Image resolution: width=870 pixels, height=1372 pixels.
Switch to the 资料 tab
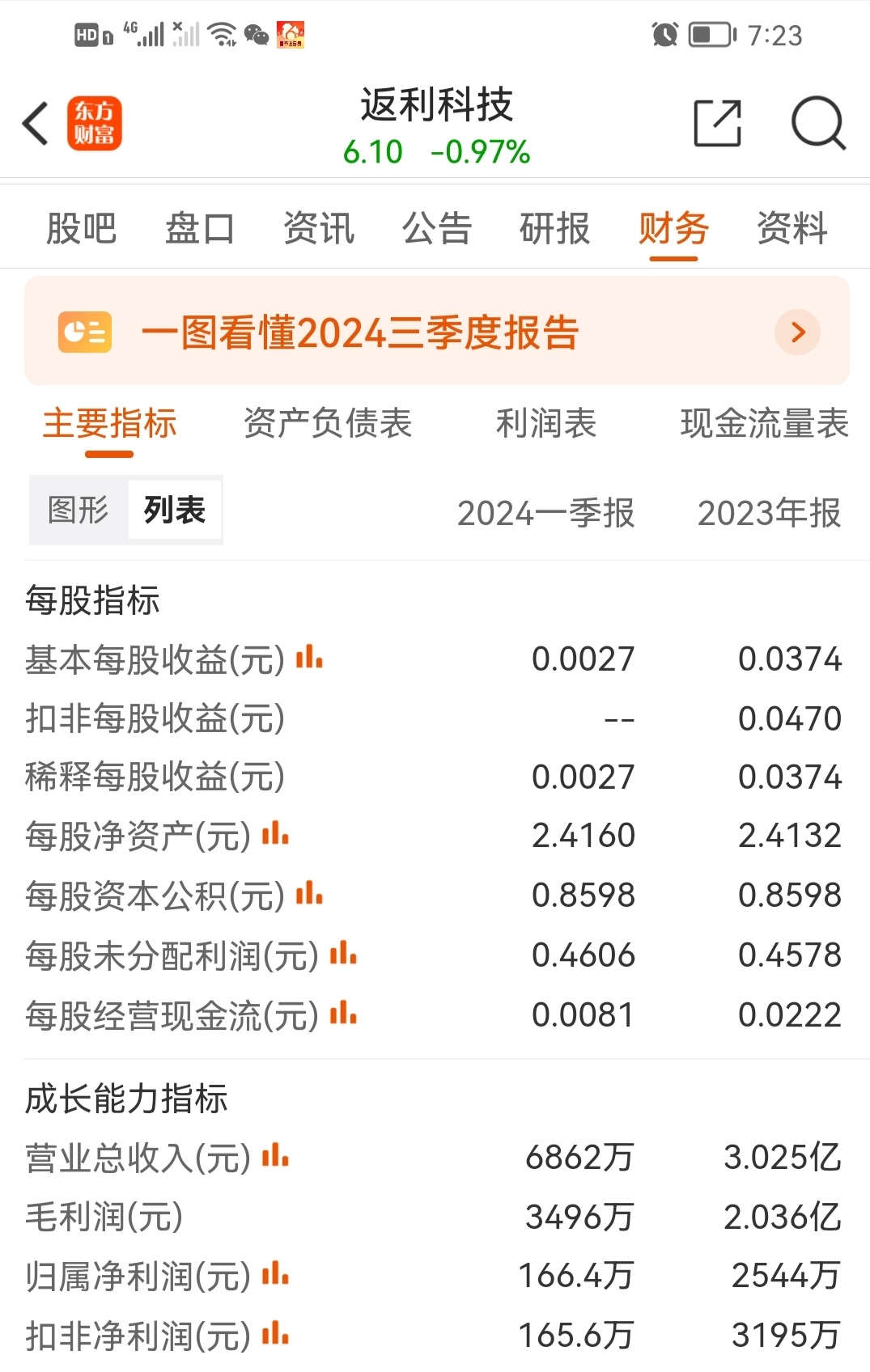[791, 228]
